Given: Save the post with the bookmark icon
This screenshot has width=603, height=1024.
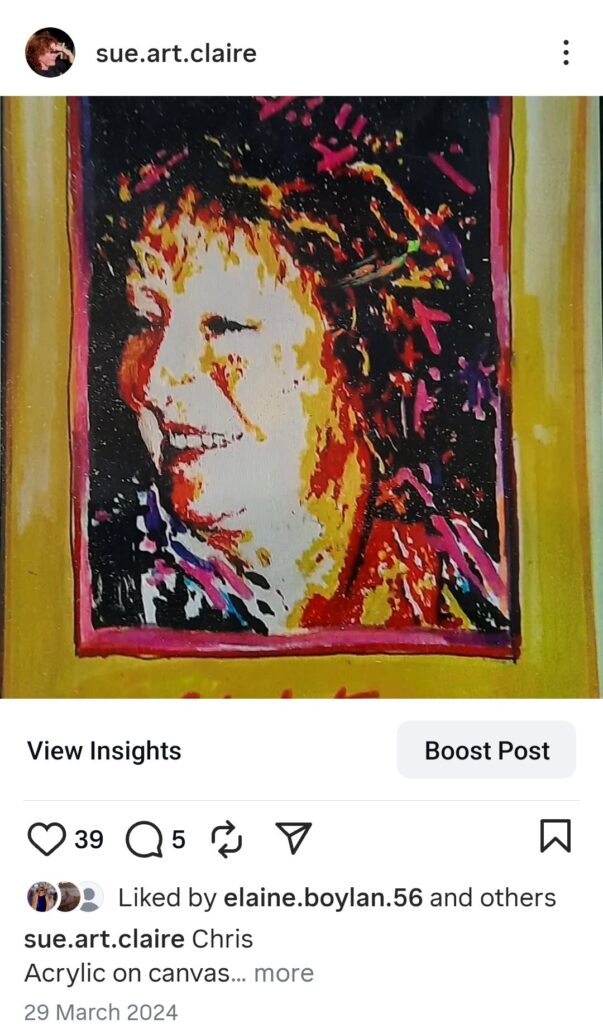Looking at the screenshot, I should point(555,836).
